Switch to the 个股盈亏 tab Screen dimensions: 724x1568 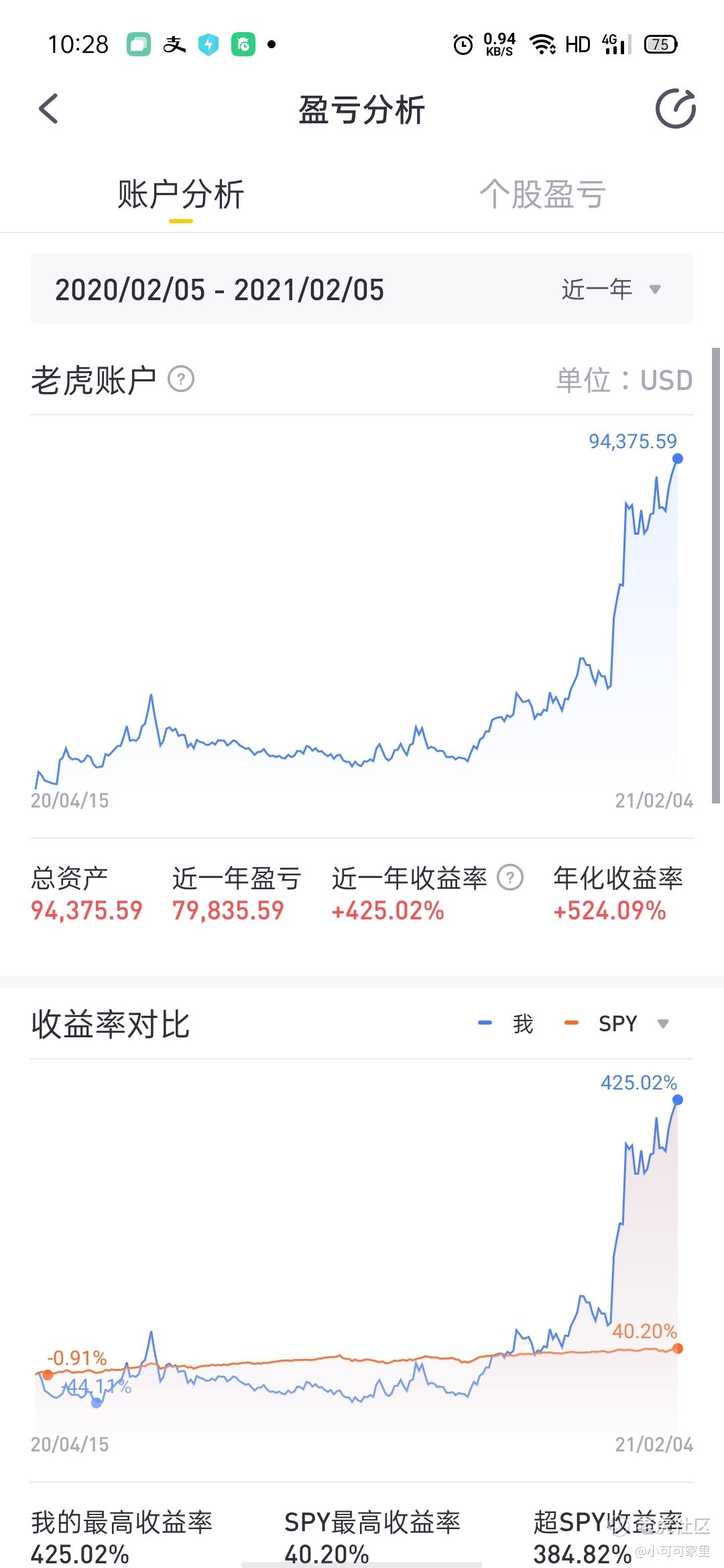click(542, 194)
